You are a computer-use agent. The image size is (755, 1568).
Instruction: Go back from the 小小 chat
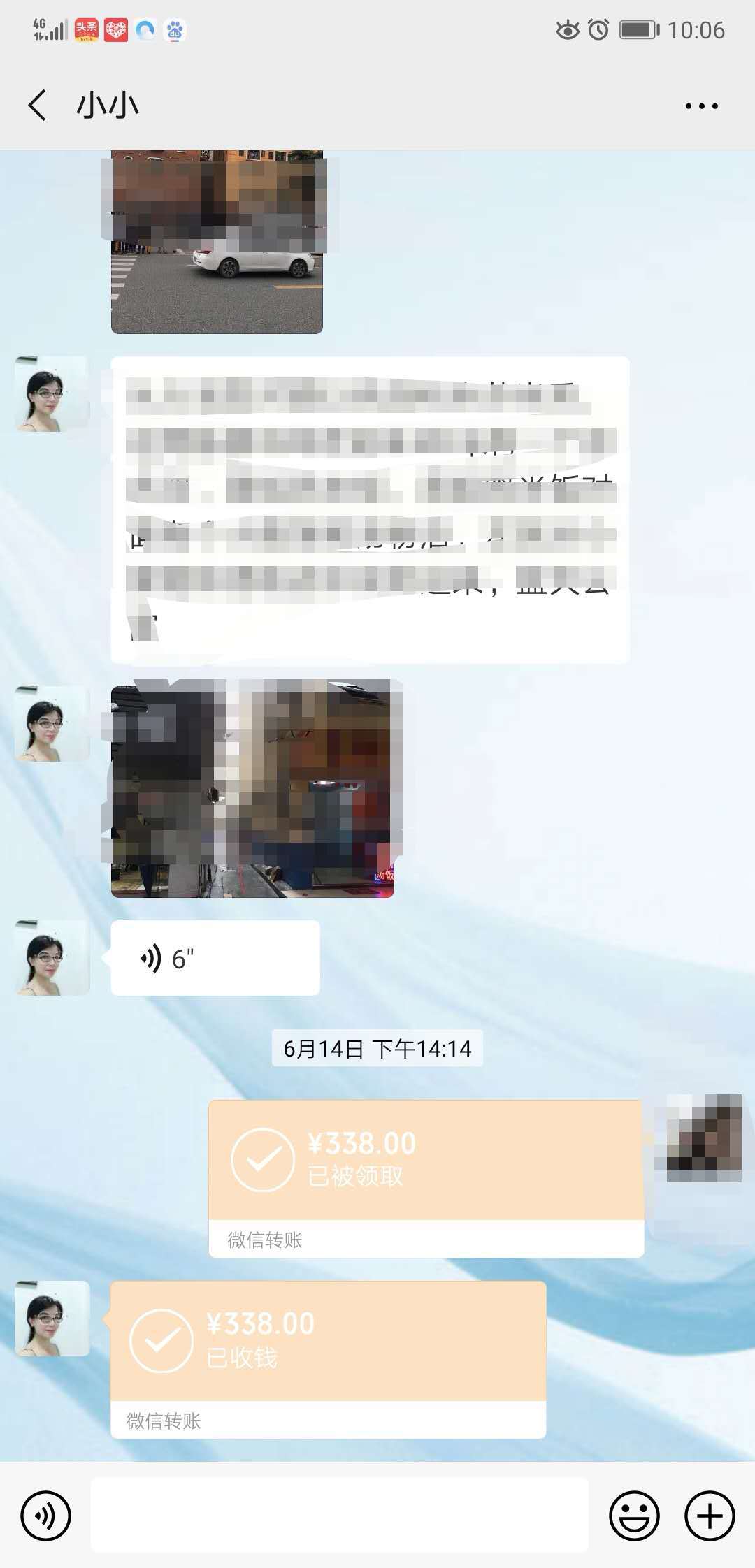[x=38, y=106]
